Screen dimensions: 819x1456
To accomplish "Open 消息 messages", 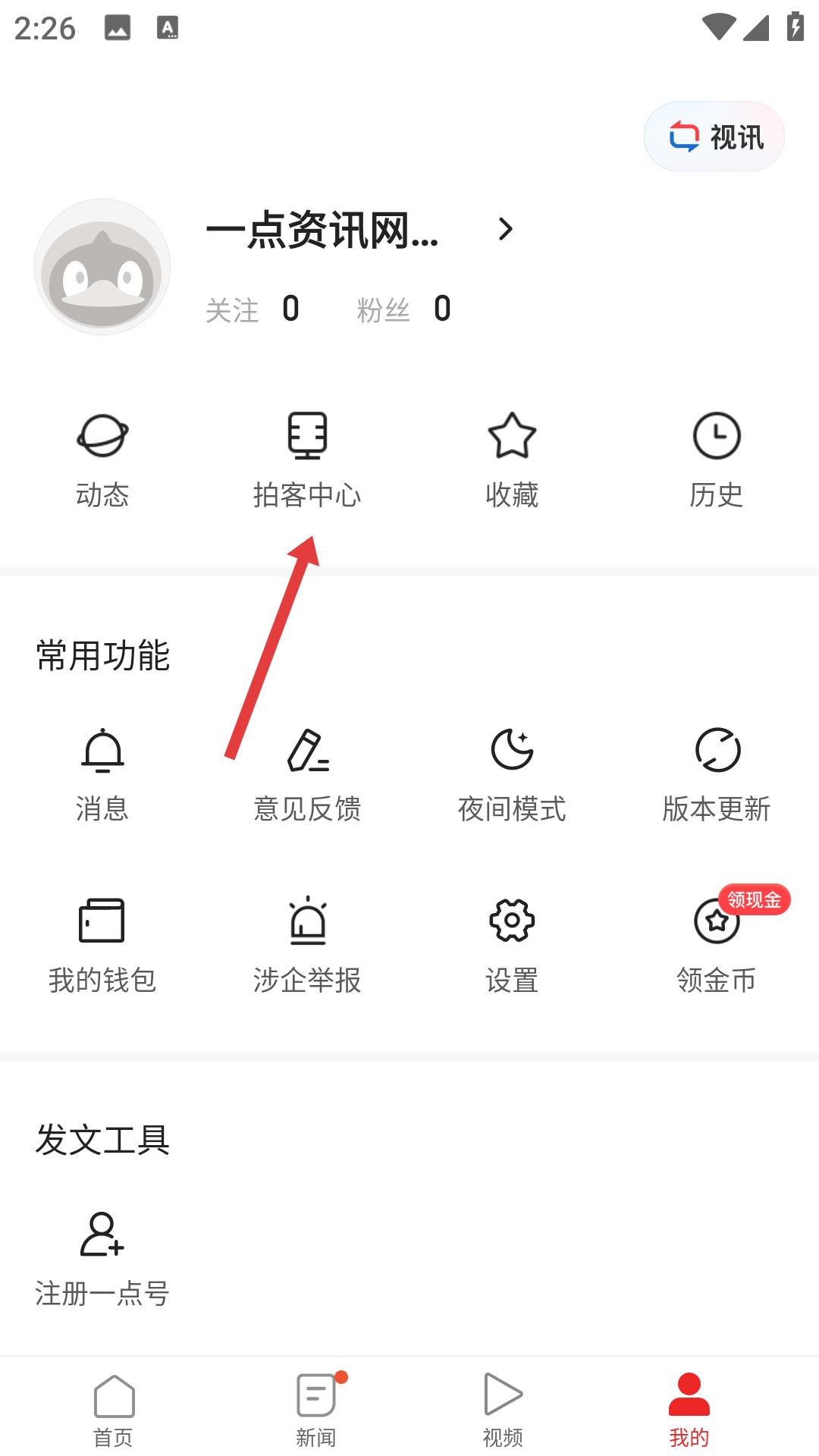I will coord(102,775).
